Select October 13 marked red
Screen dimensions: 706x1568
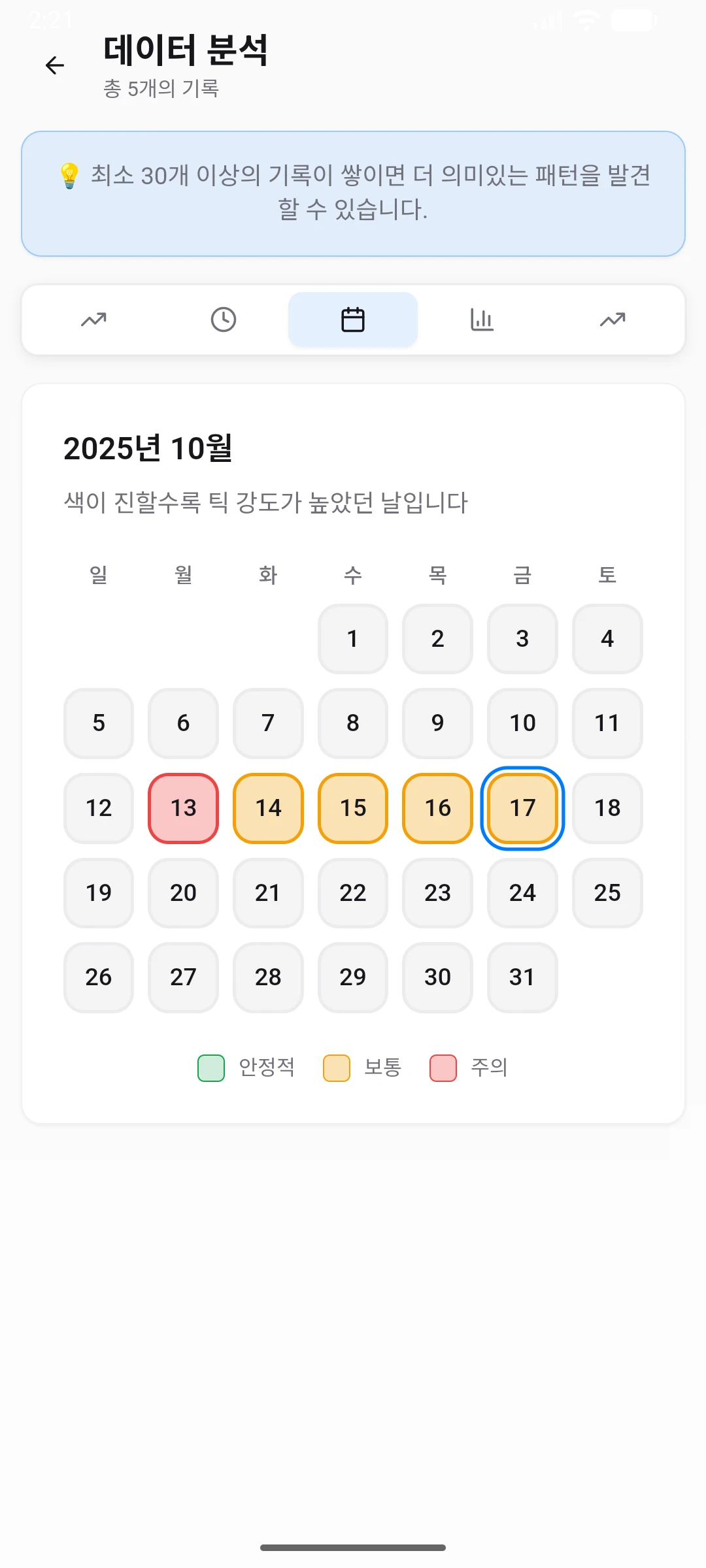pyautogui.click(x=184, y=808)
